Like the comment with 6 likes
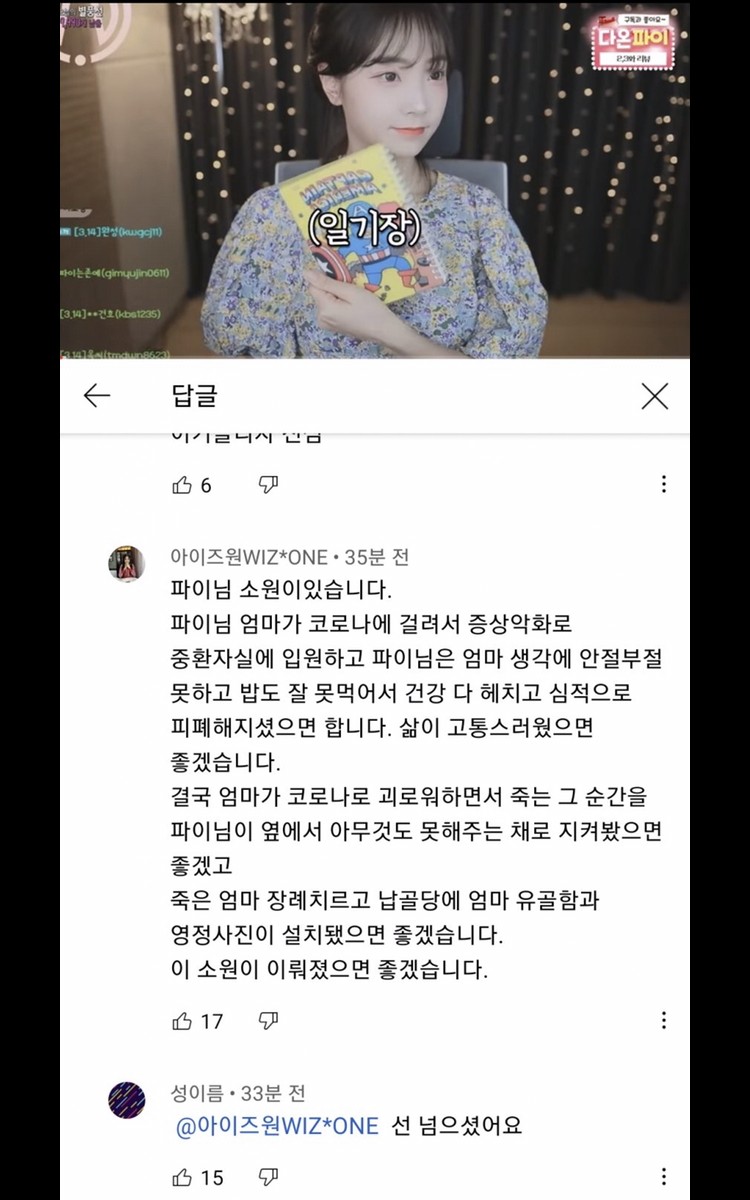The image size is (750, 1200). click(x=182, y=485)
